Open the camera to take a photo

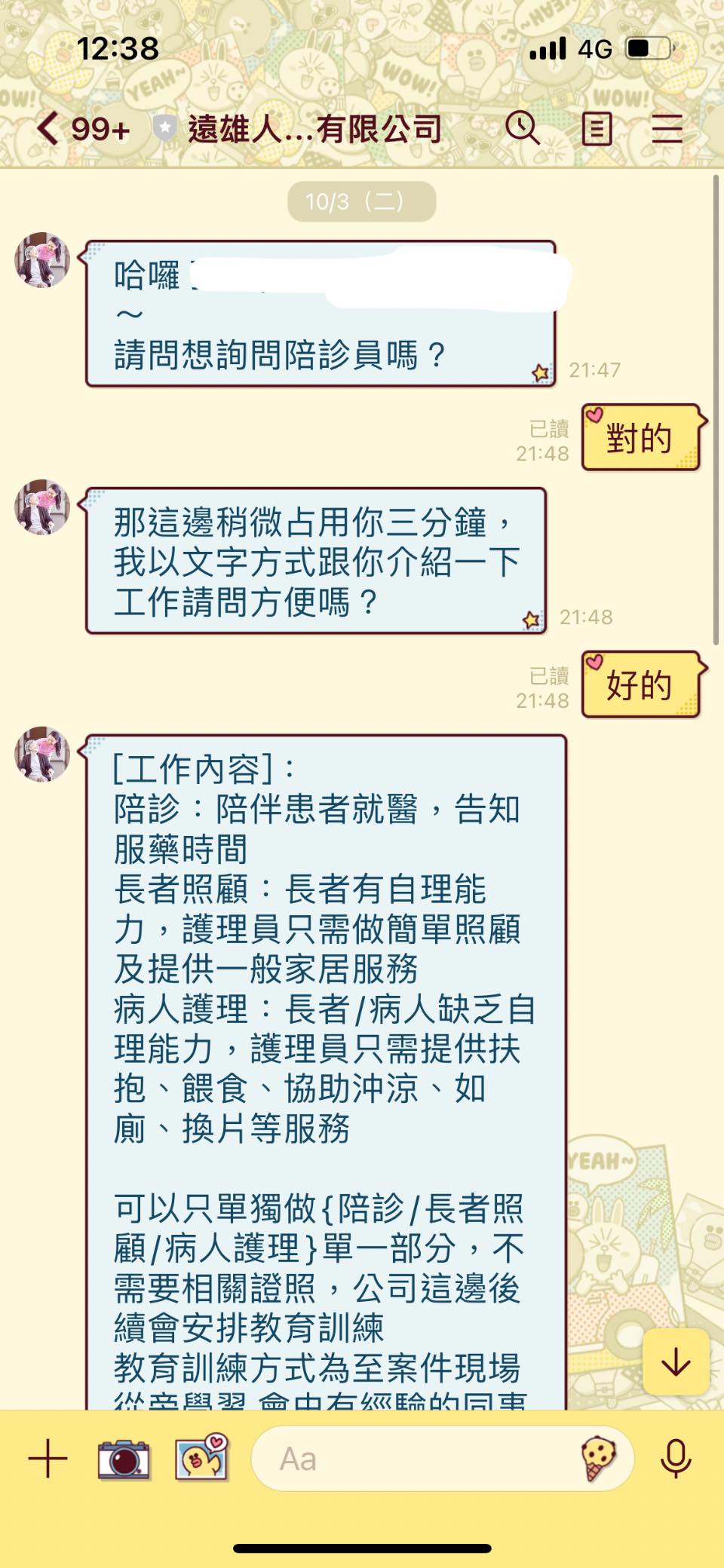(124, 1459)
